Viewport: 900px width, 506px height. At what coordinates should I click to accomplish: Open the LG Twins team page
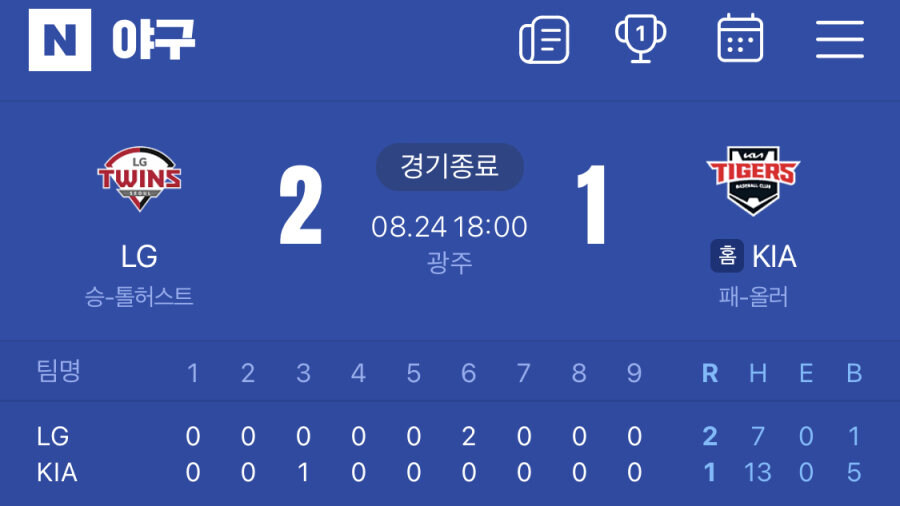[139, 179]
